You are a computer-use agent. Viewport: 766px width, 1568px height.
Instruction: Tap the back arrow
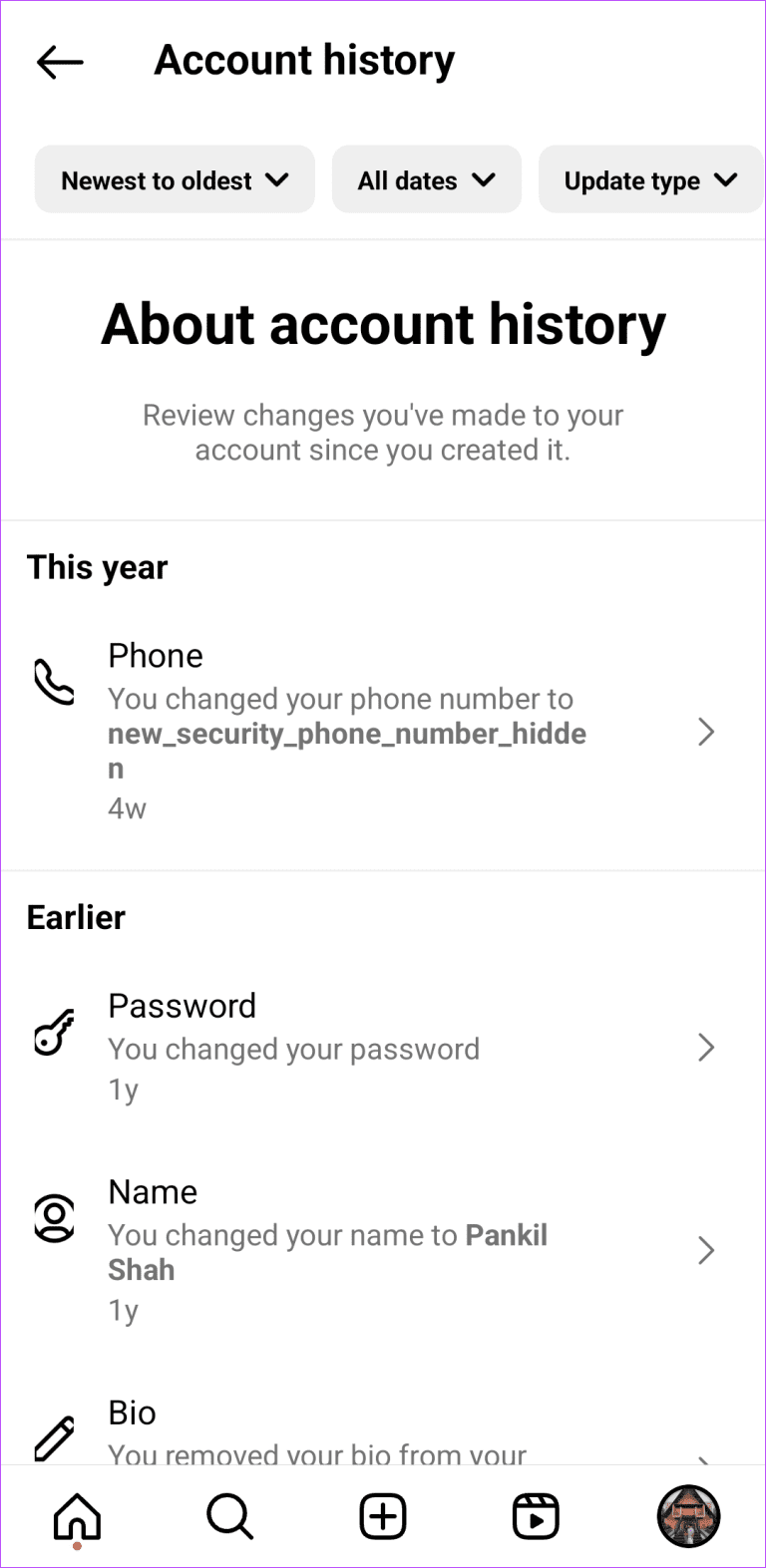tap(59, 62)
